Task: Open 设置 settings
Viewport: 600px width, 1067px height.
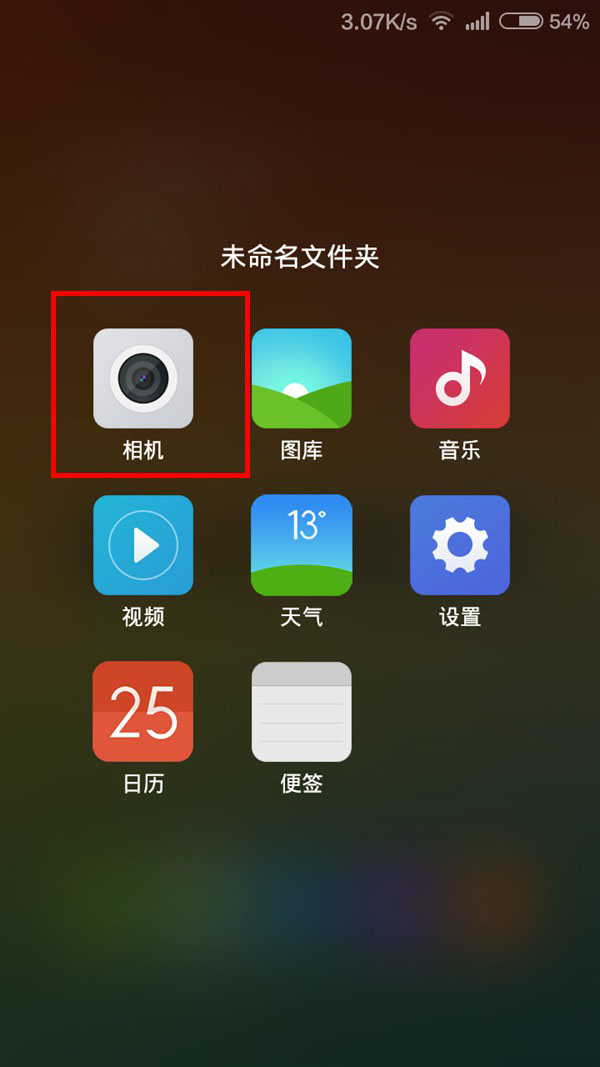Action: pyautogui.click(x=459, y=545)
